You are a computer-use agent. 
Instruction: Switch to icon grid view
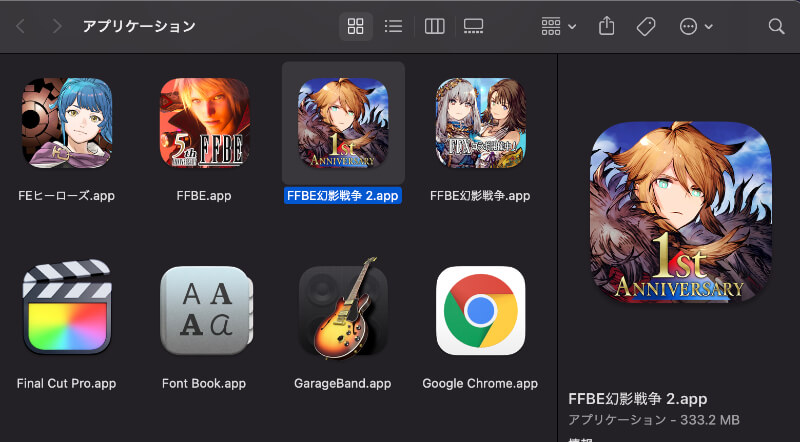tap(355, 26)
